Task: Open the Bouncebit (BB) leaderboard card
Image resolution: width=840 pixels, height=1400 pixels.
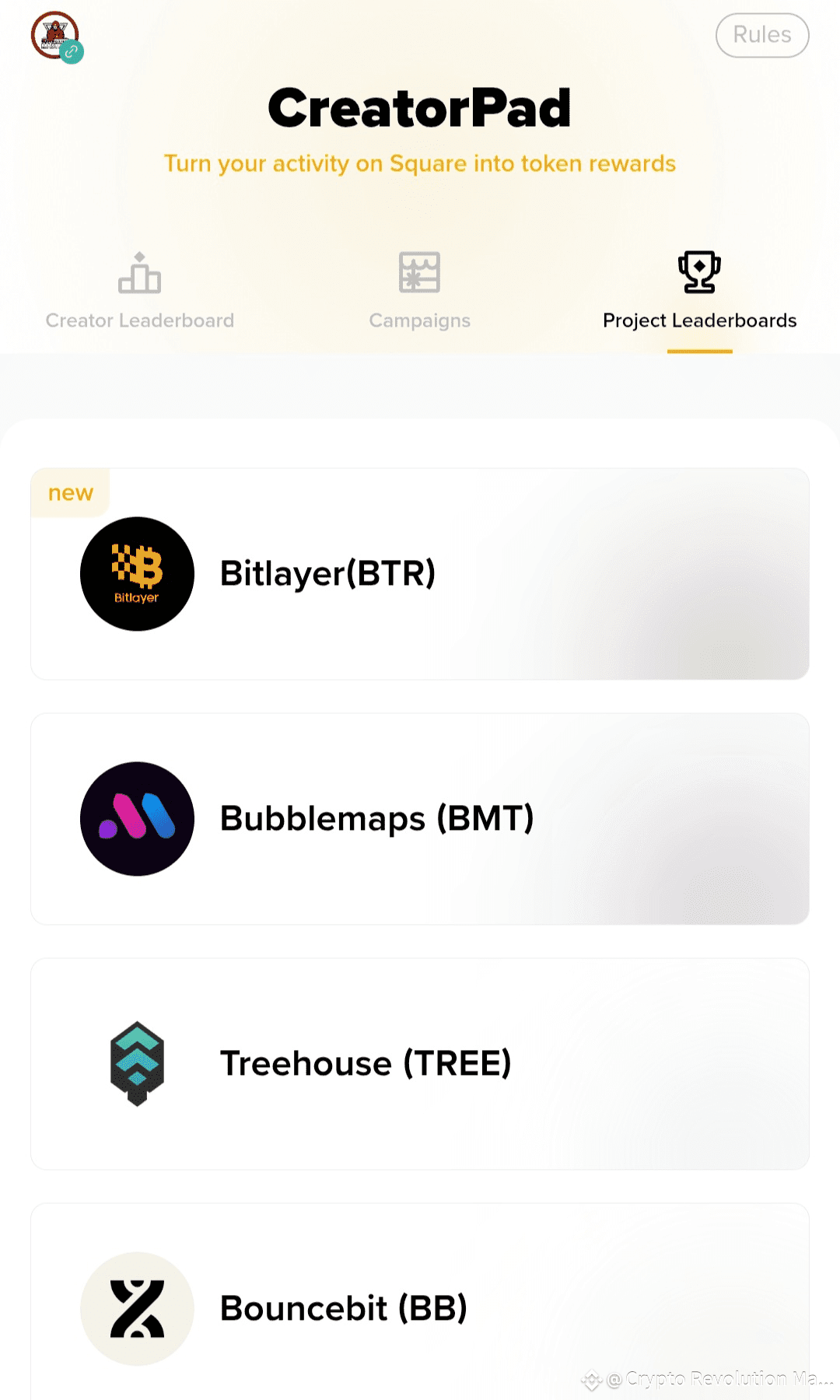Action: point(420,1303)
